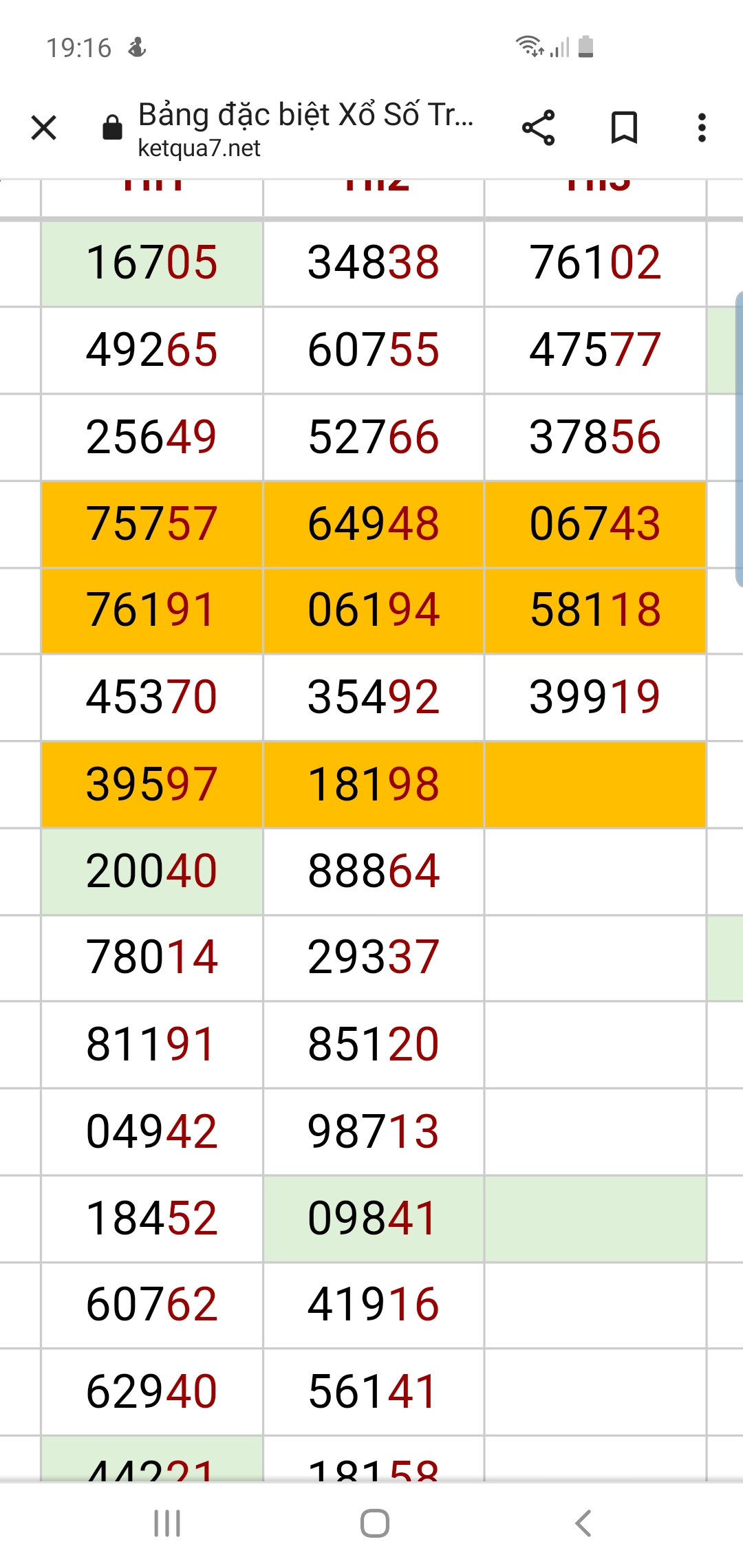Open recent apps from the navigation bar
Image resolution: width=743 pixels, height=1568 pixels.
click(x=167, y=1523)
